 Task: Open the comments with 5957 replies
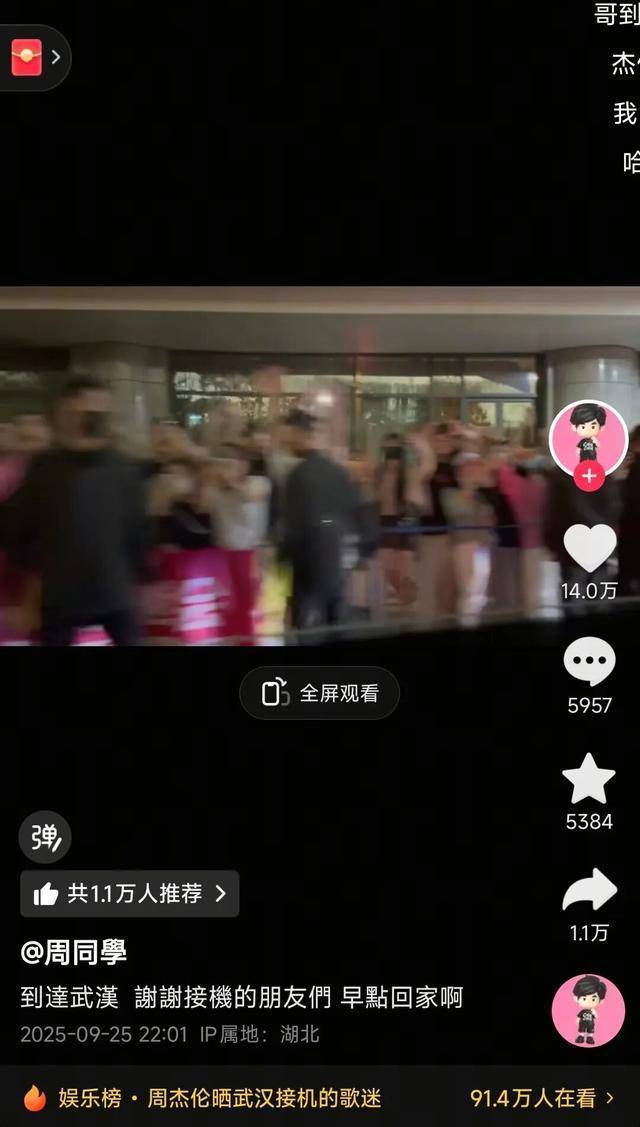pyautogui.click(x=590, y=663)
